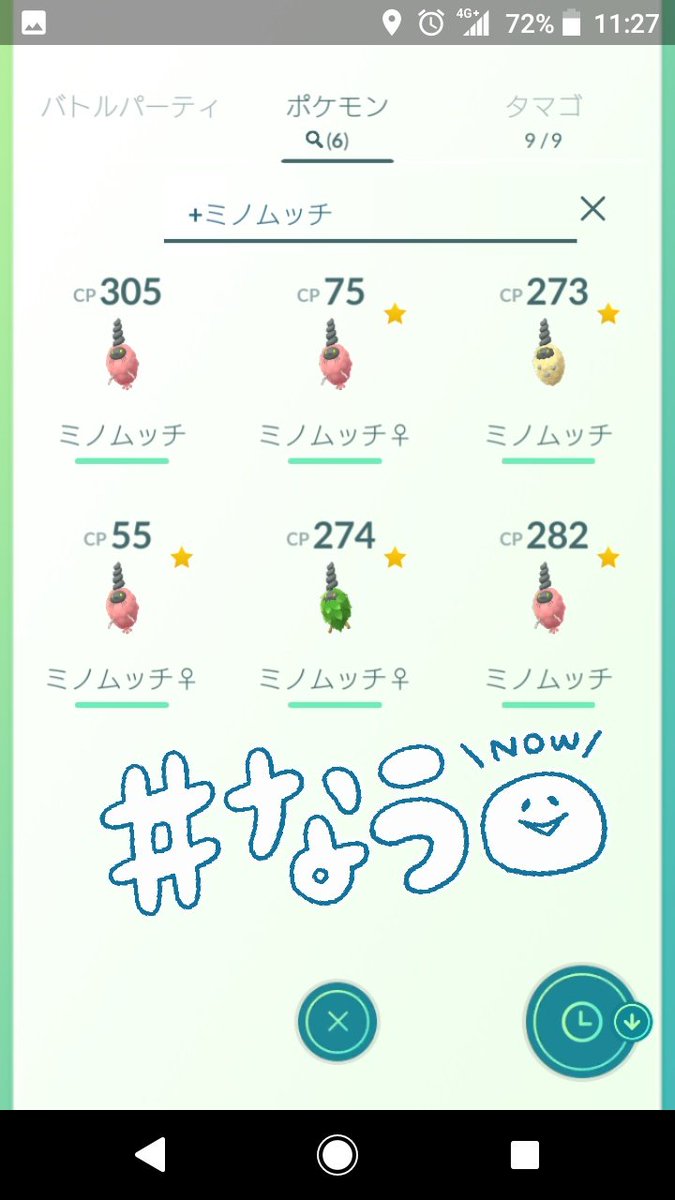Close the Pokémon list with round X button
The width and height of the screenshot is (675, 1200).
[338, 1021]
